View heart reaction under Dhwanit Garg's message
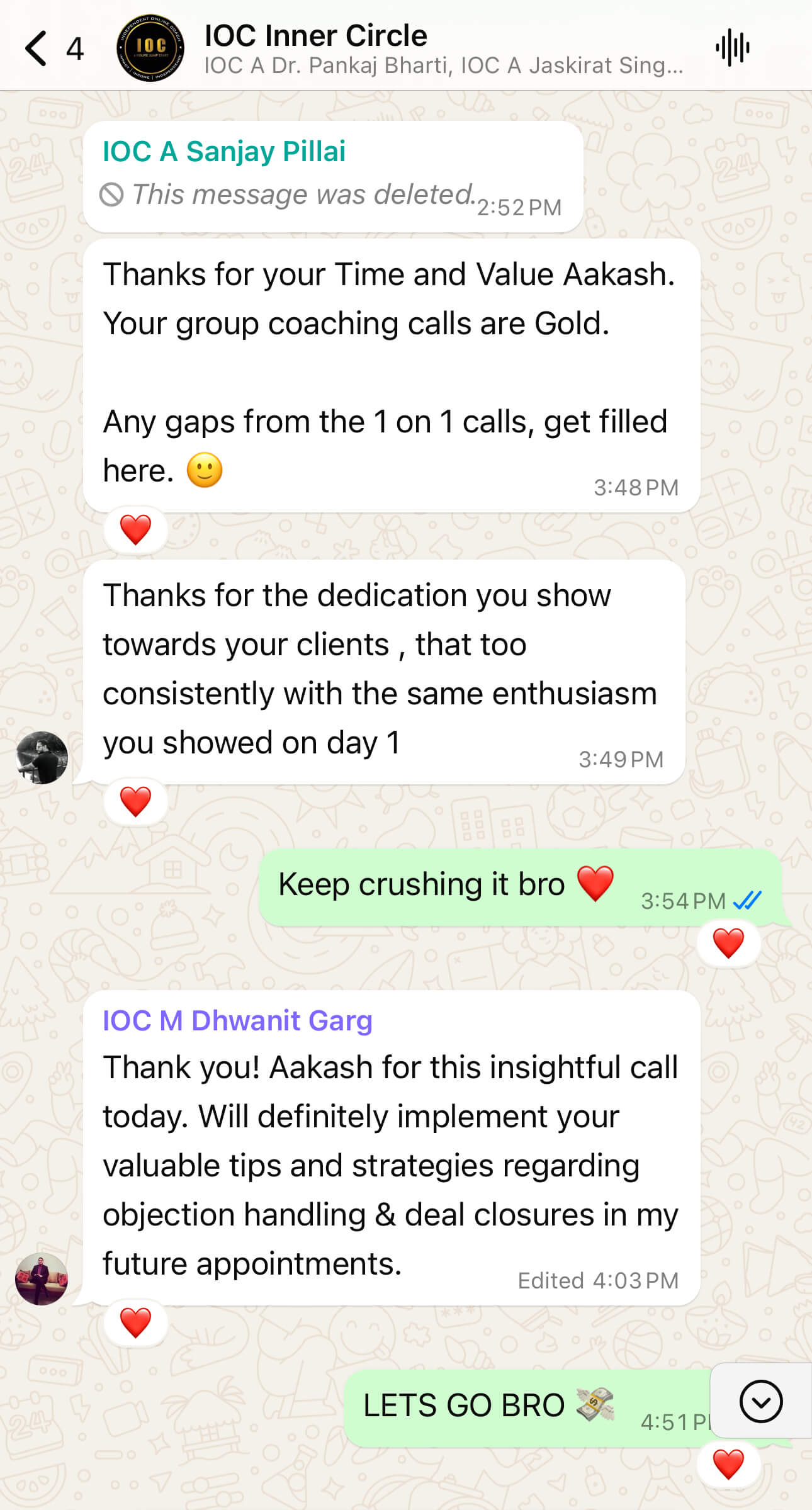This screenshot has height=1510, width=812. click(x=135, y=1322)
